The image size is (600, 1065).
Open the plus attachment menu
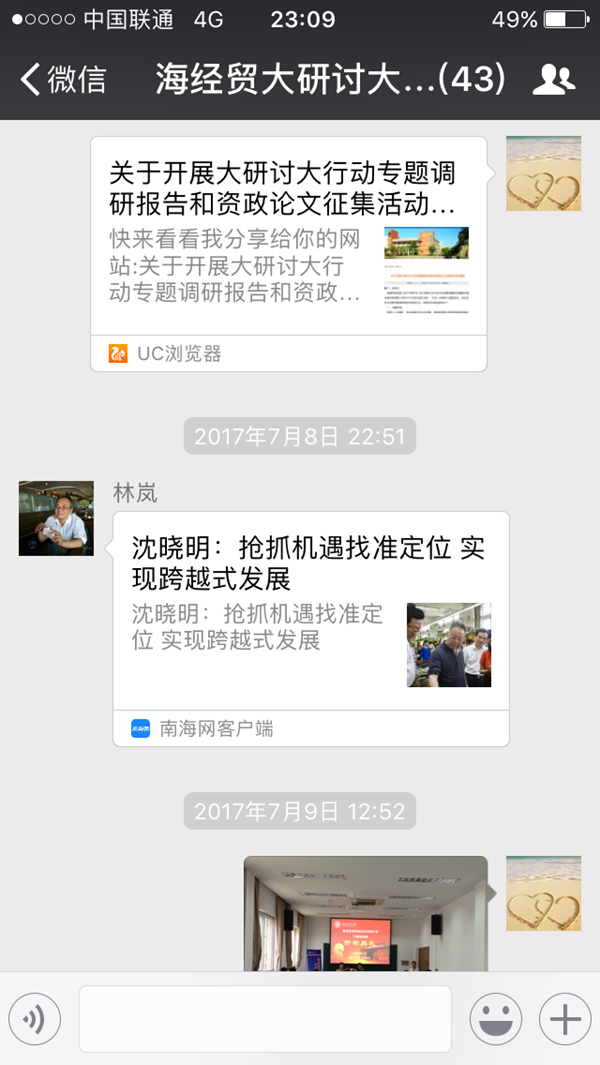click(x=565, y=1019)
